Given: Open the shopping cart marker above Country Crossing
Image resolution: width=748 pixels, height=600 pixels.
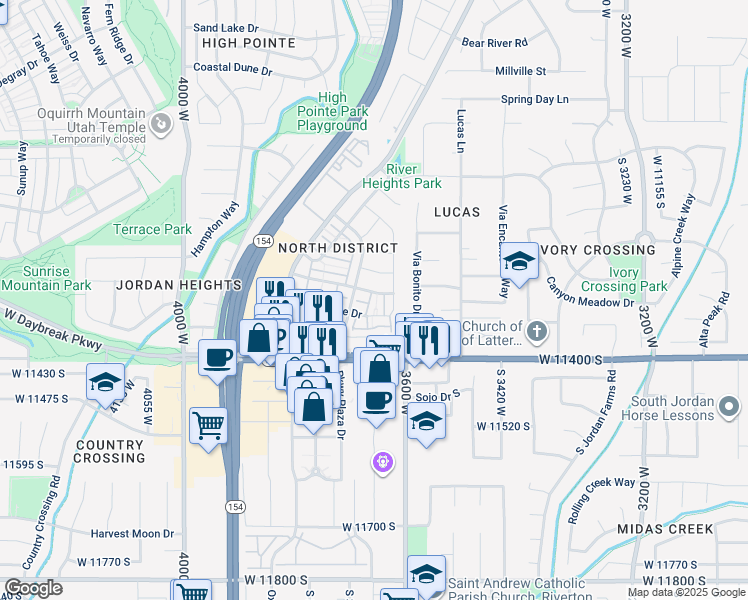Looking at the screenshot, I should (x=208, y=426).
